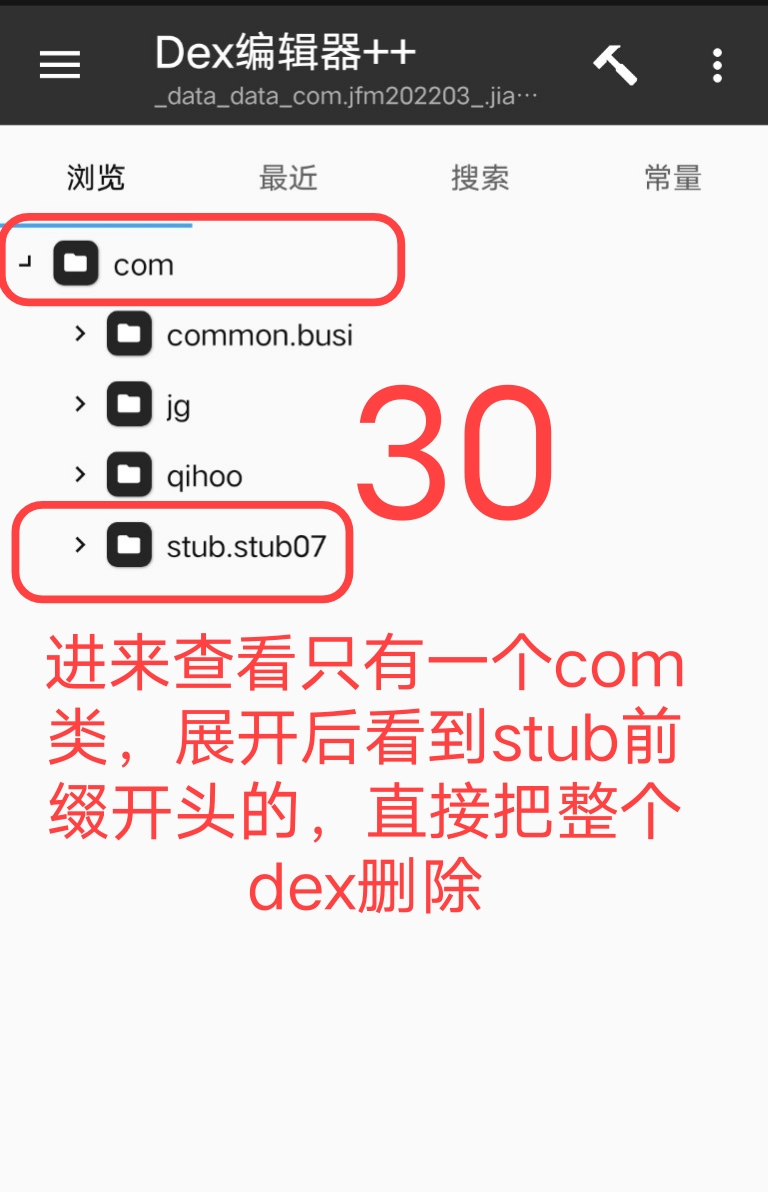Click the qihoo package folder icon
The width and height of the screenshot is (768, 1192).
(x=128, y=475)
